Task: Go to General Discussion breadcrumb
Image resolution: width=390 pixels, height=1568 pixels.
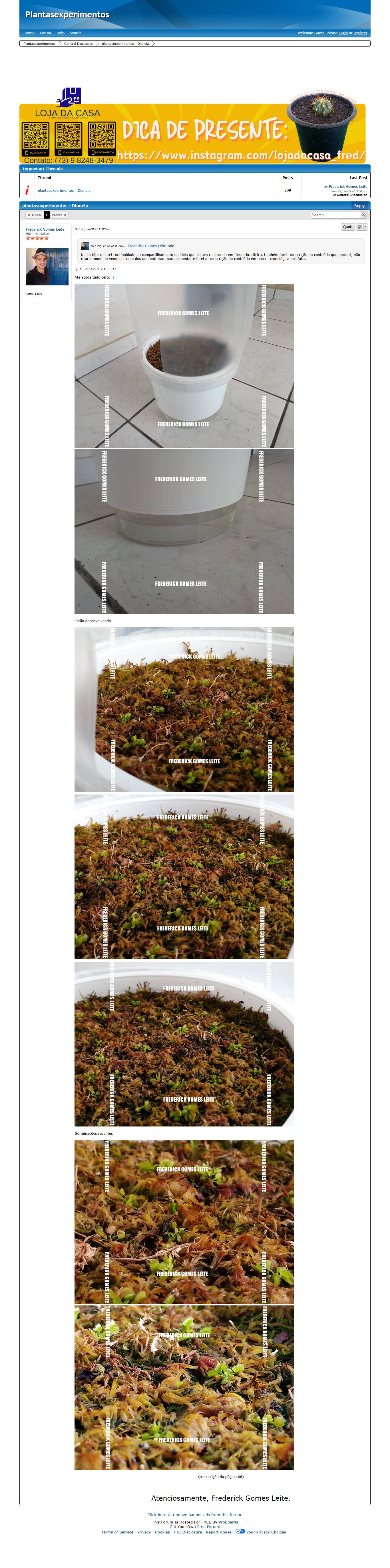Action: [x=79, y=44]
